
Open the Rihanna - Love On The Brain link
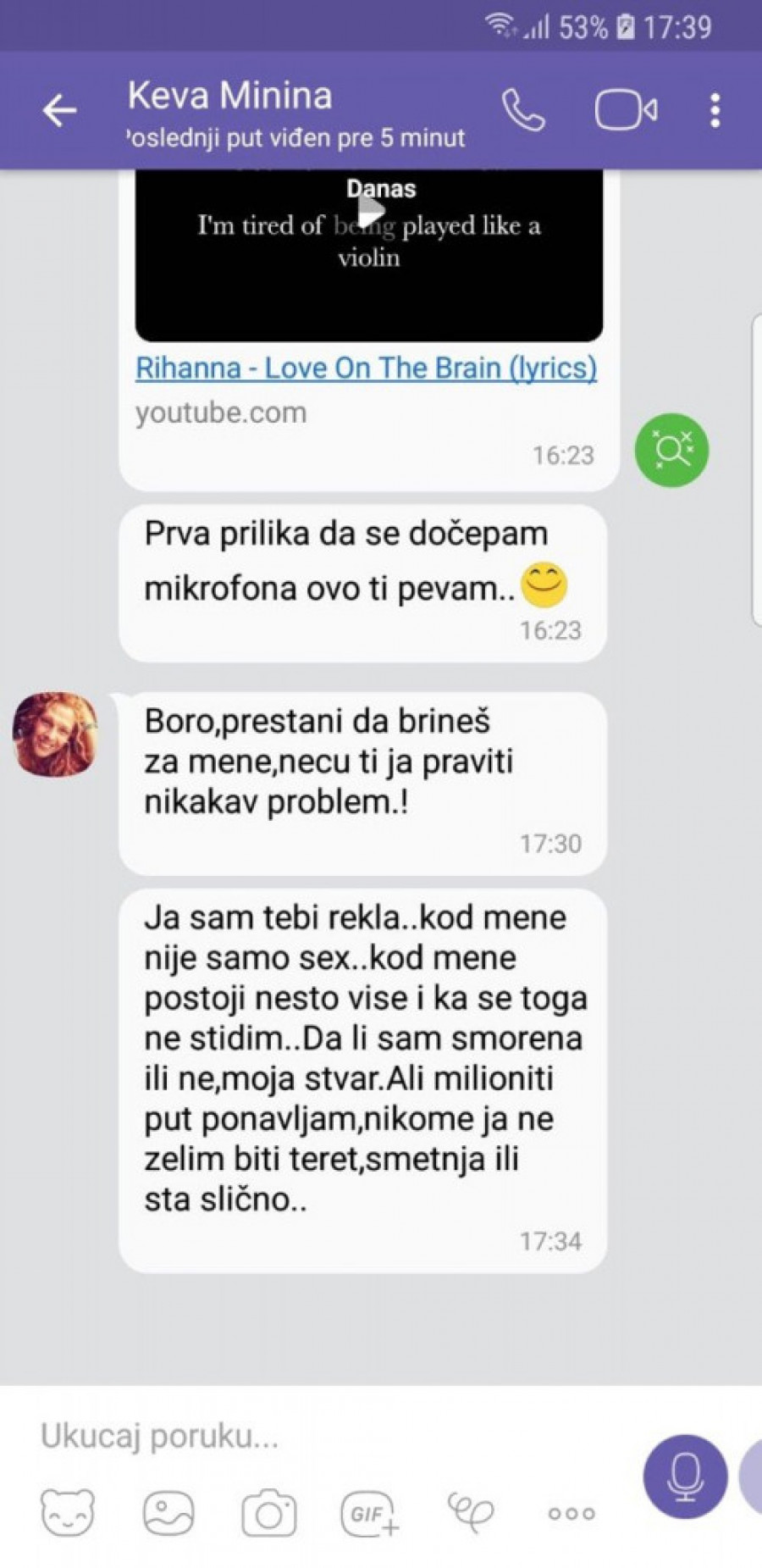point(366,368)
